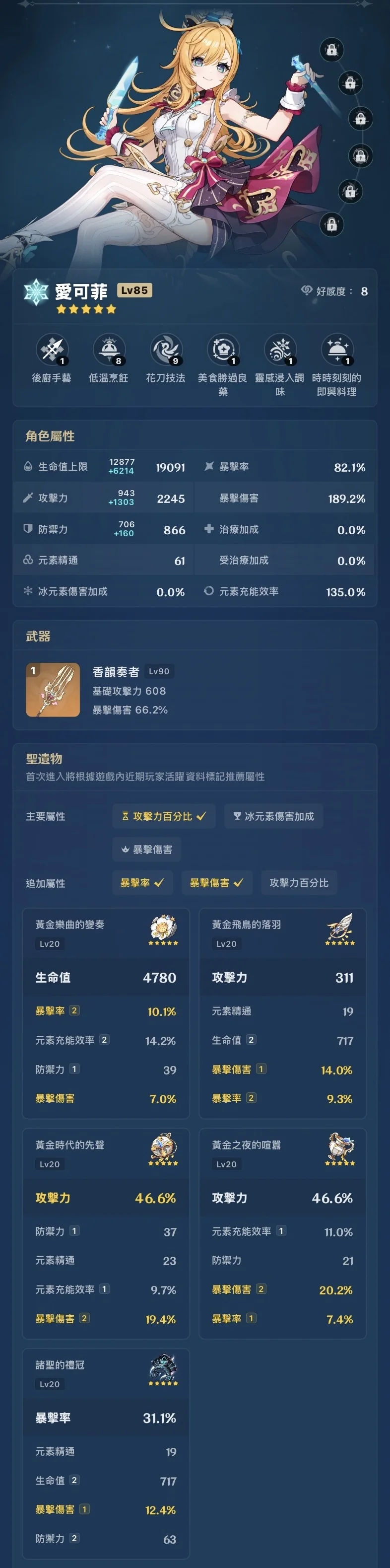View the 低溫烹飪 skill details
The width and height of the screenshot is (390, 1568).
click(109, 350)
